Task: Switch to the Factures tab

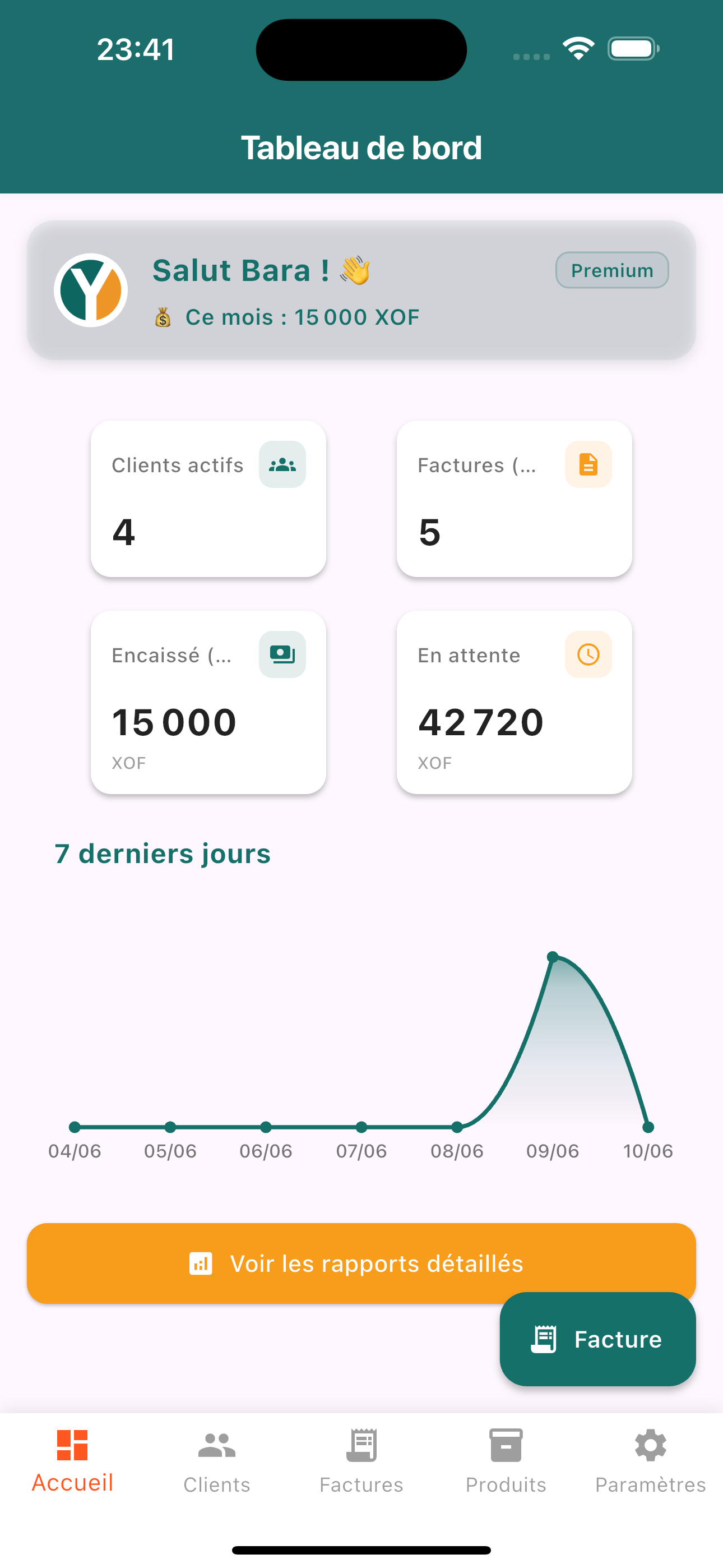Action: (361, 1461)
